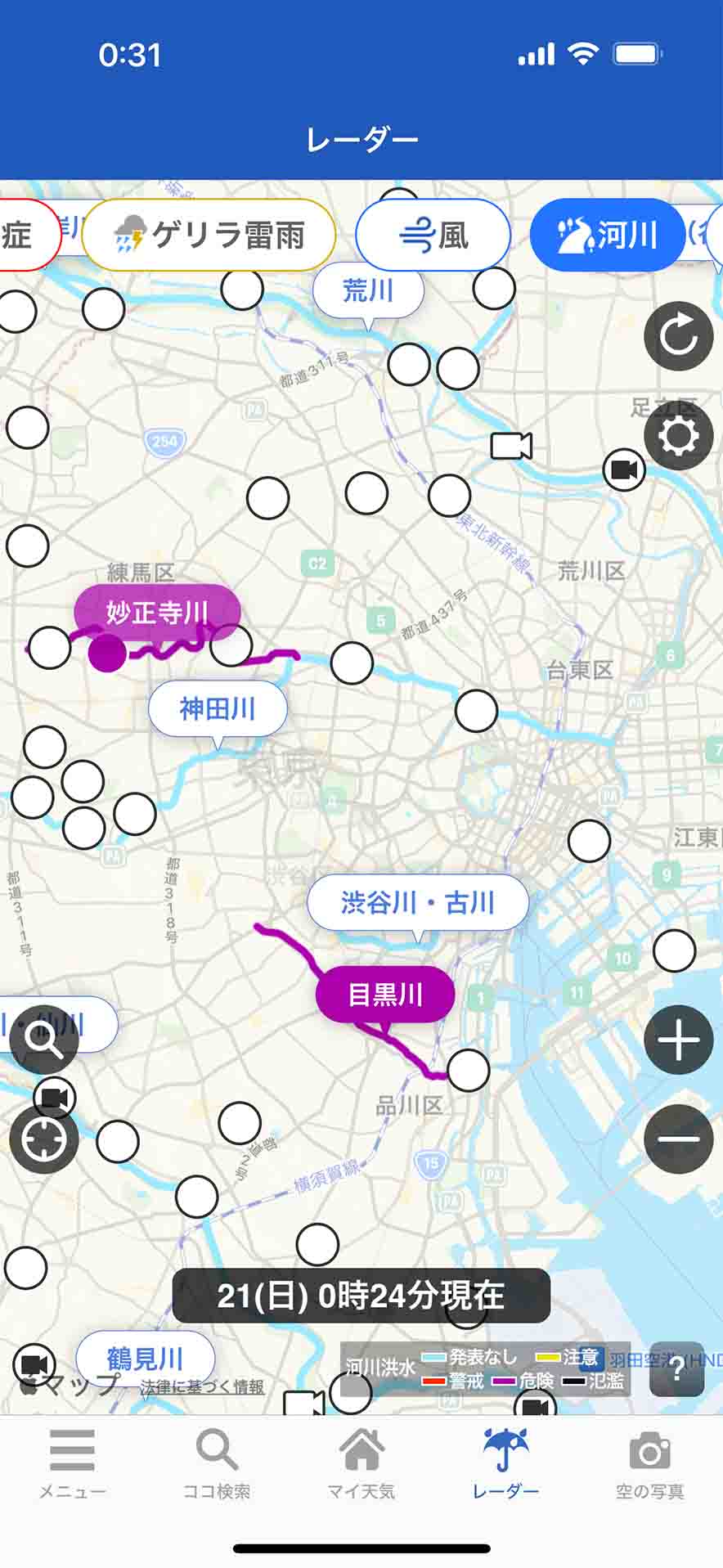723x1568 pixels.
Task: Switch to マイ天気 tab
Action: (x=361, y=1464)
